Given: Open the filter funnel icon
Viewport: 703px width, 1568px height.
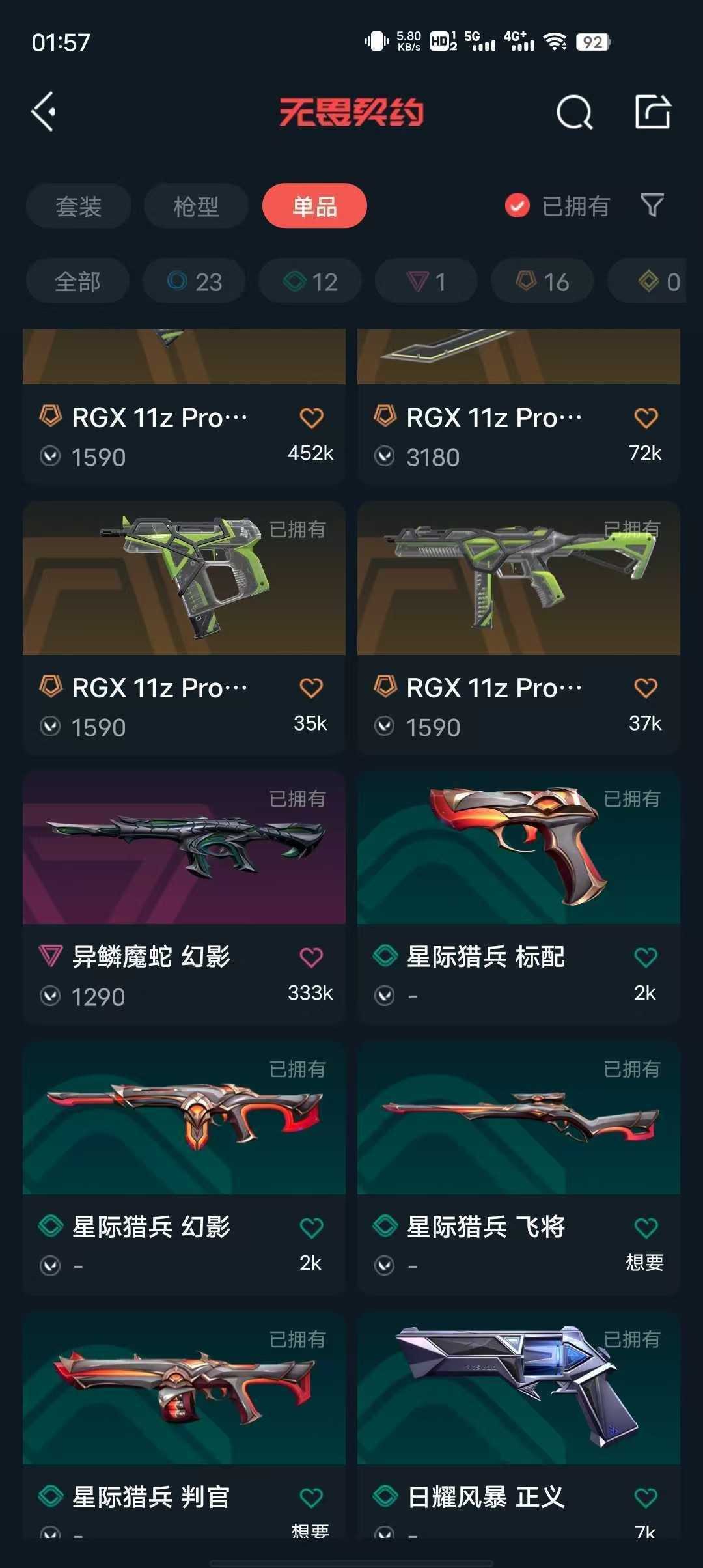Looking at the screenshot, I should pos(652,206).
